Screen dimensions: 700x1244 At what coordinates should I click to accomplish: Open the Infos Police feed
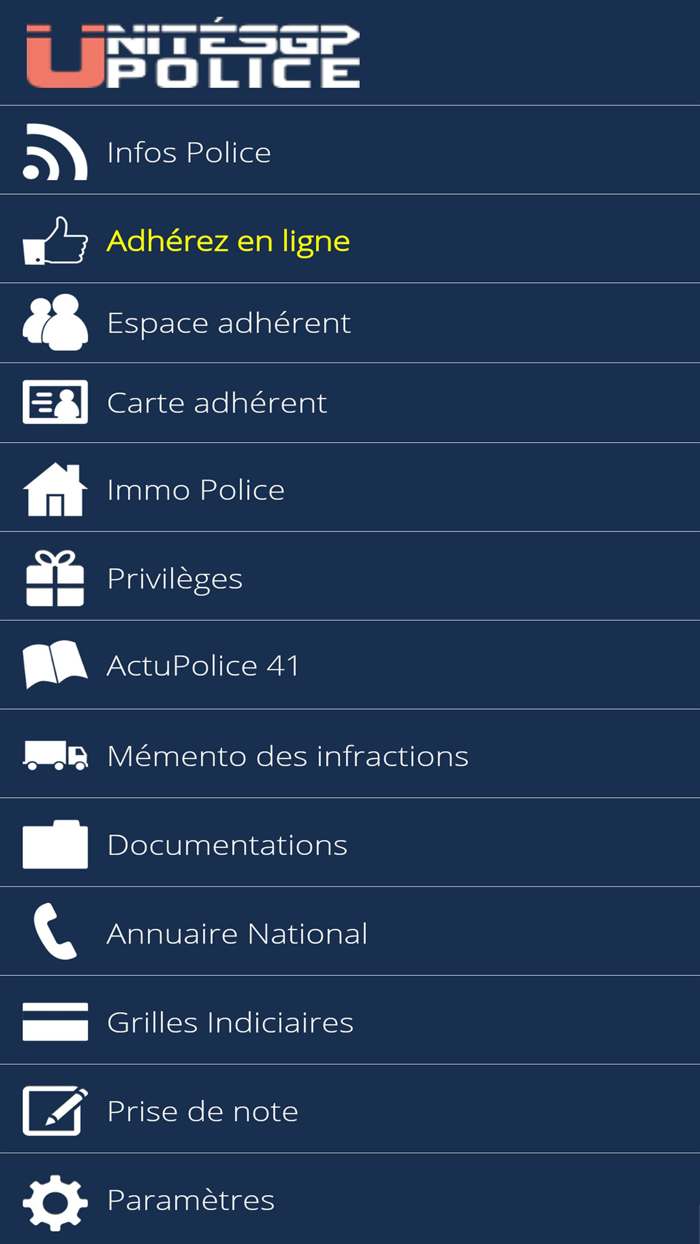pyautogui.click(x=188, y=152)
